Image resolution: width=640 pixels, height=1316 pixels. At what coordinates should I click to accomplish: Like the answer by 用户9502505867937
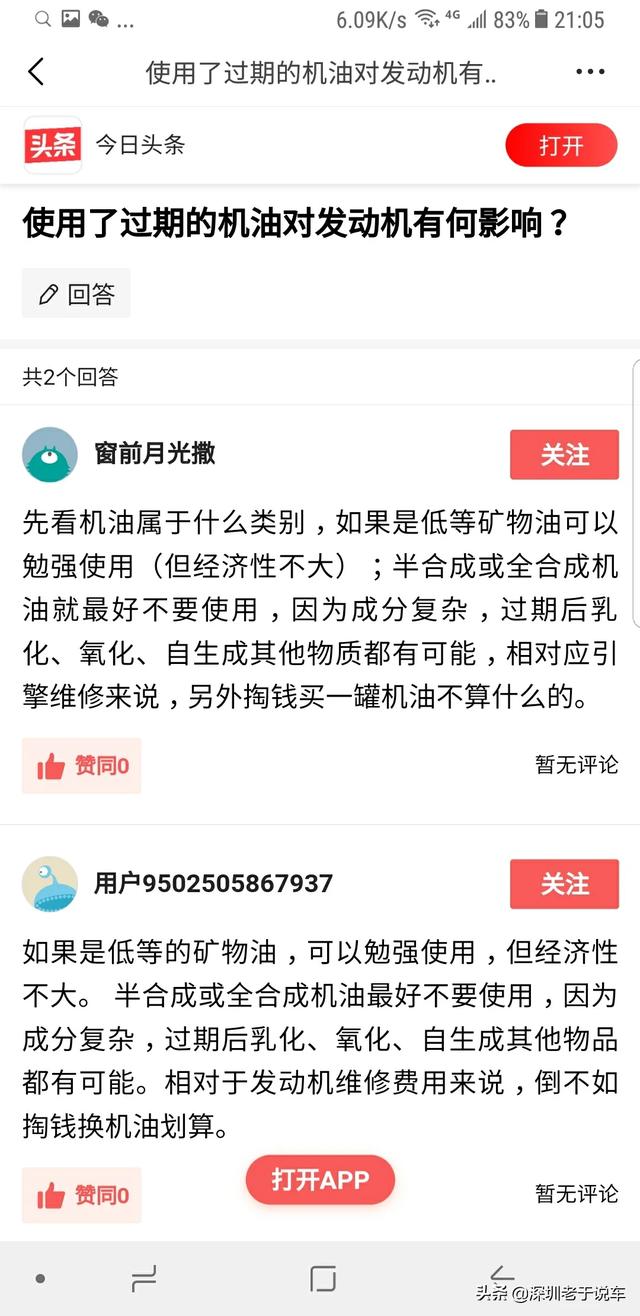pyautogui.click(x=82, y=1195)
